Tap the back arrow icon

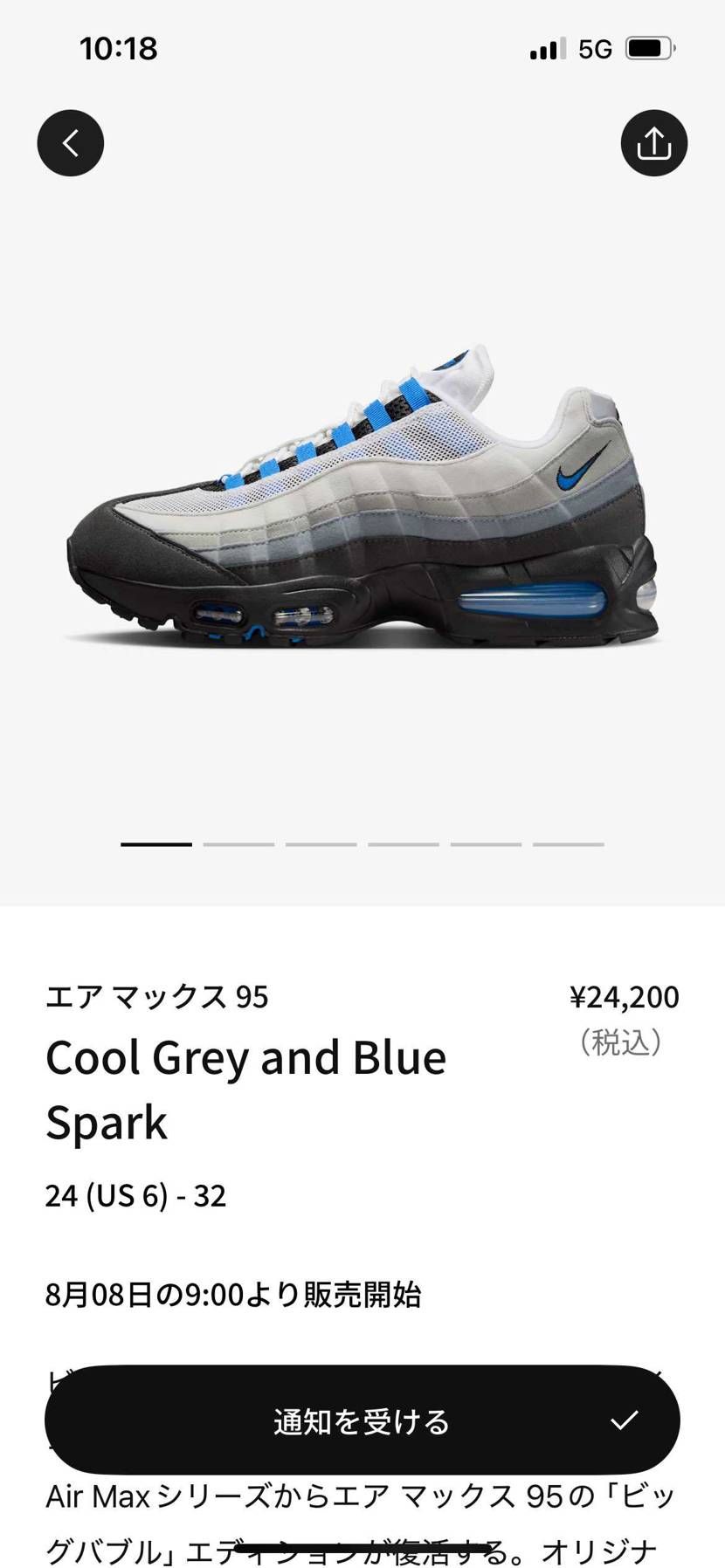pos(70,142)
